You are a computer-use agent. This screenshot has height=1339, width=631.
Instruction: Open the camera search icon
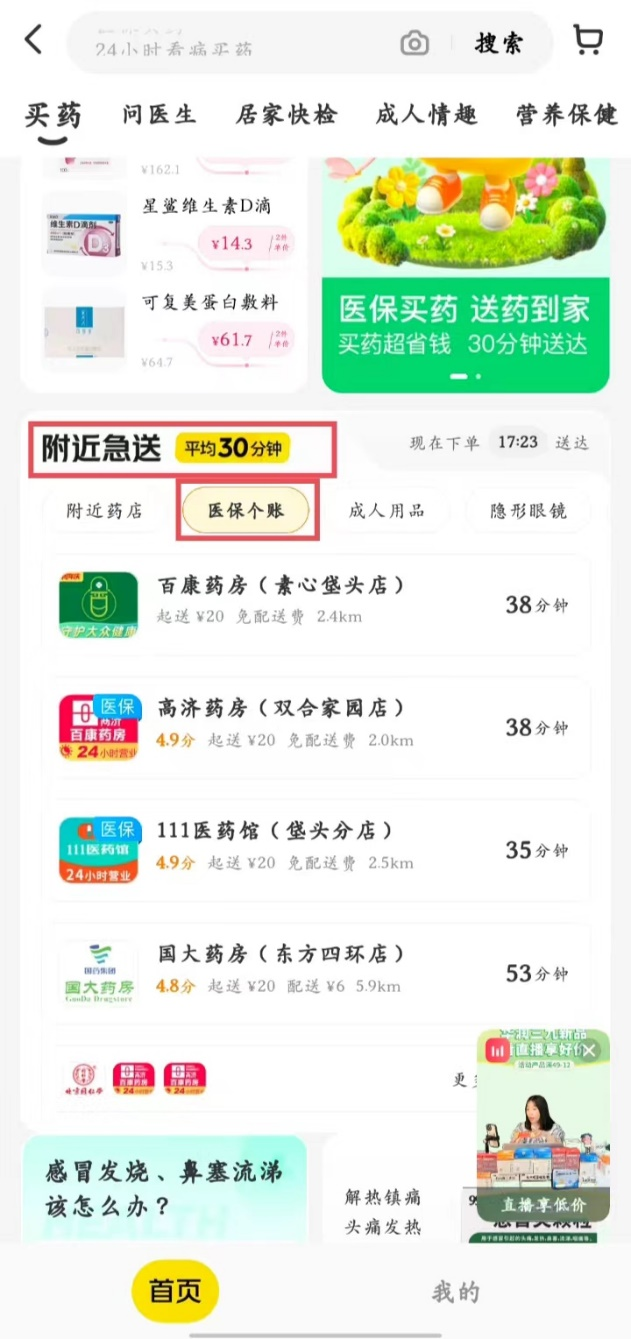click(x=414, y=43)
